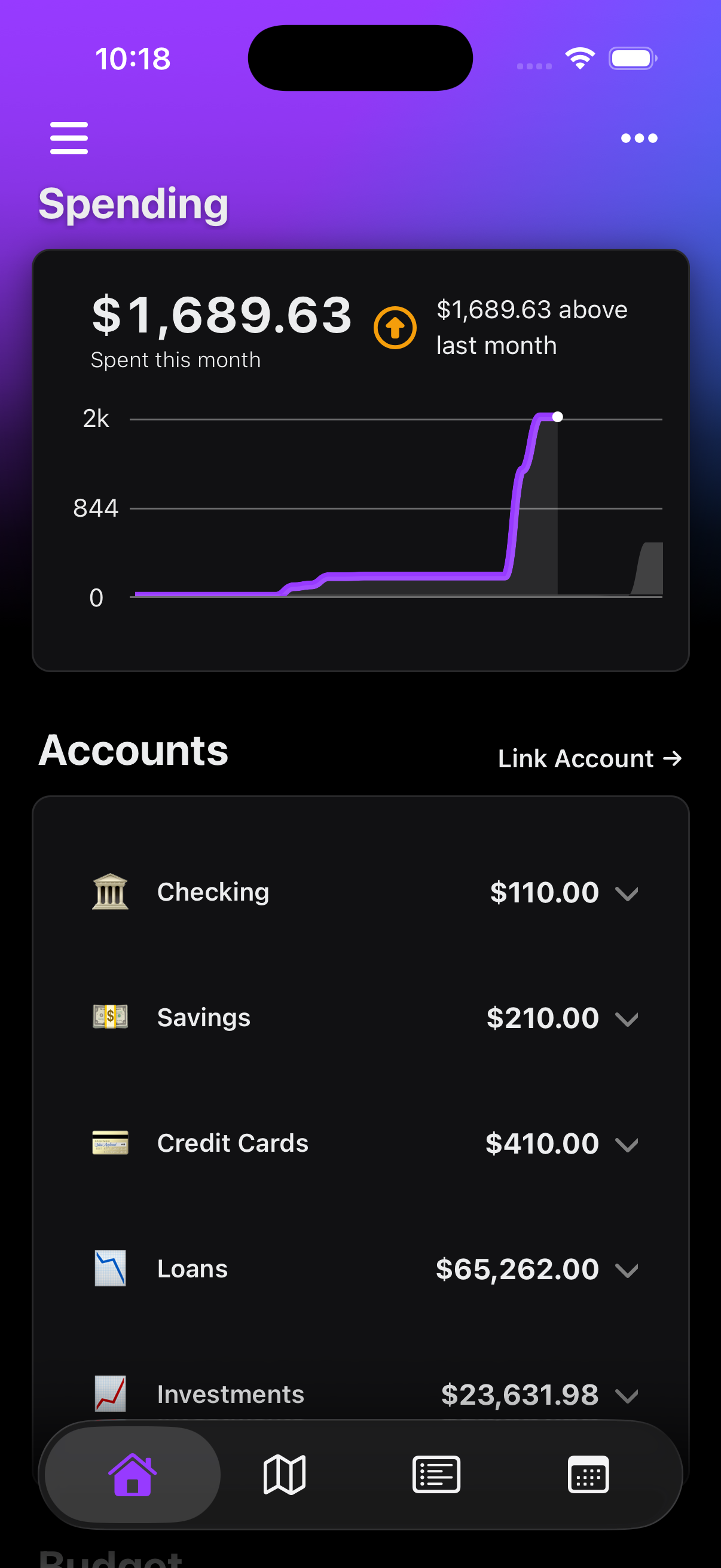Screen dimensions: 721x1568
Task: Tap the Accounts section header
Action: coord(133,749)
